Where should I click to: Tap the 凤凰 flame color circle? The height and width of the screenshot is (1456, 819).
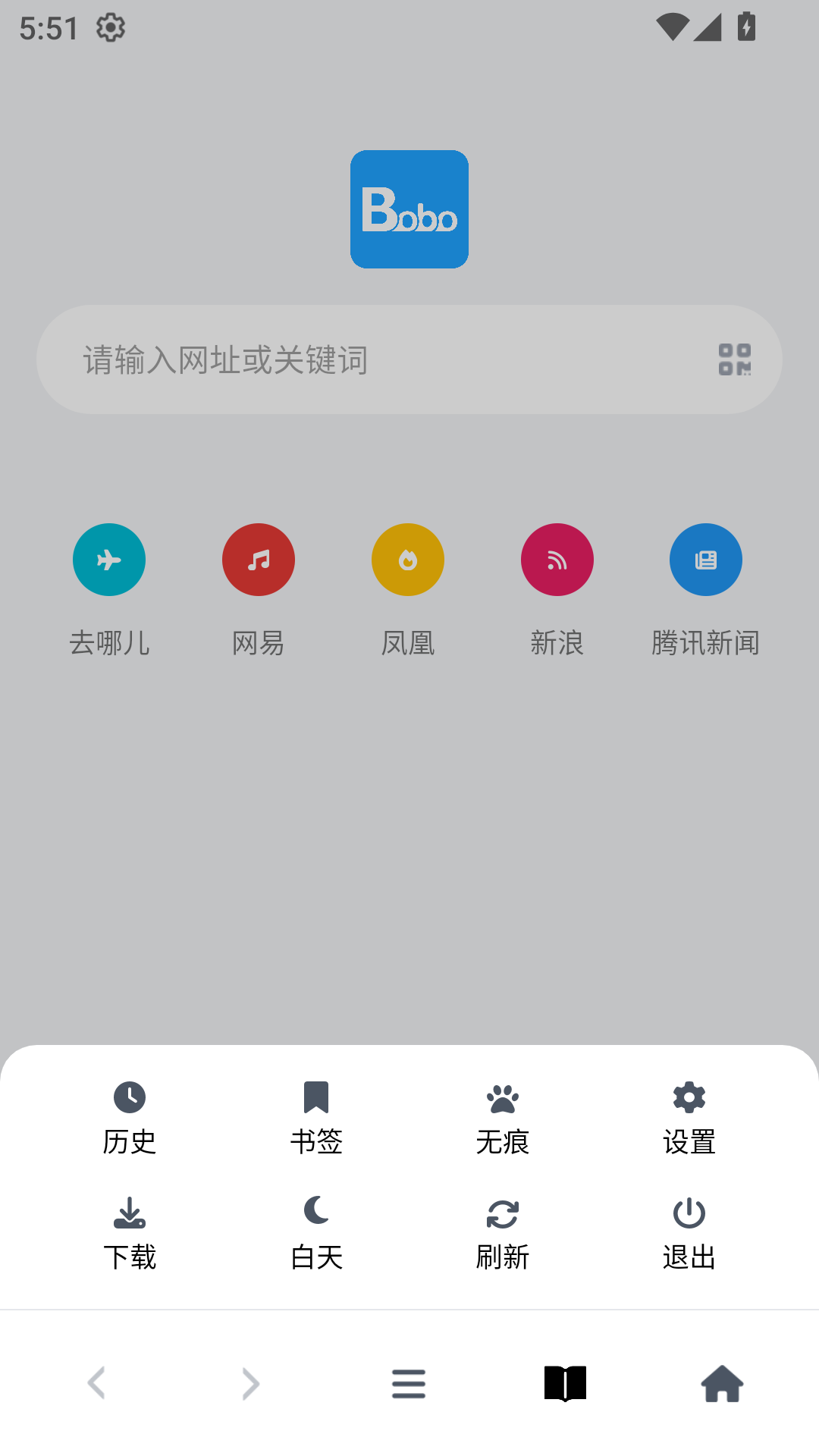[407, 560]
